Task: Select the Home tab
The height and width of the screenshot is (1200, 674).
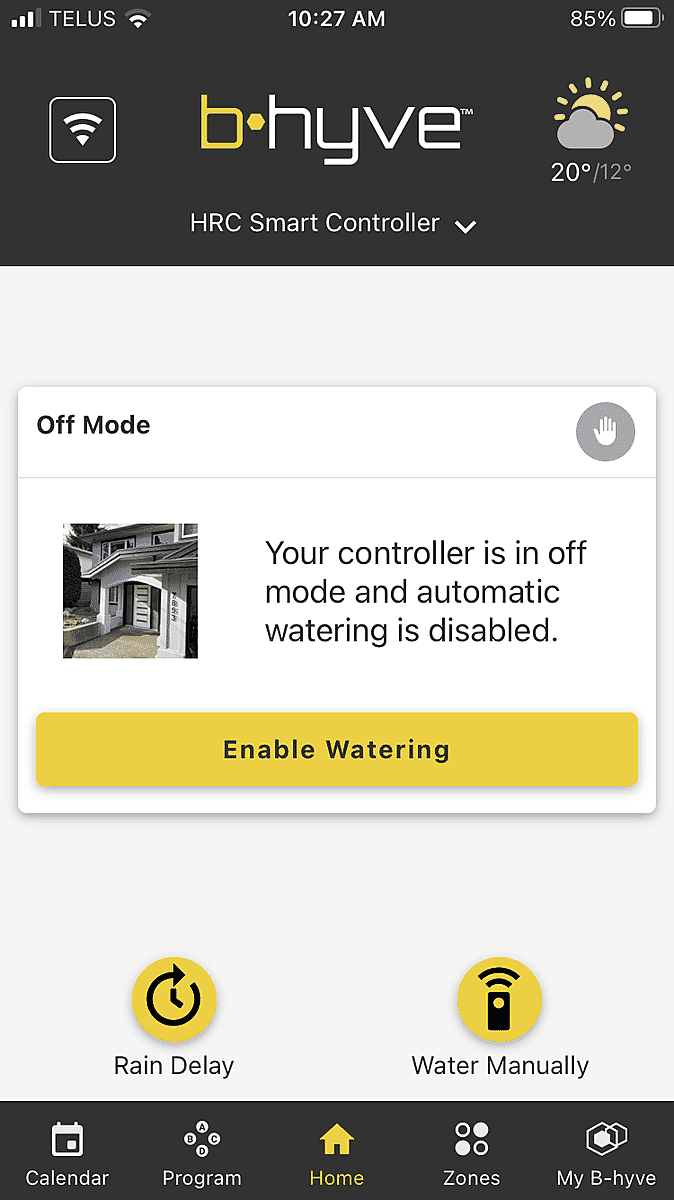Action: [x=337, y=1153]
